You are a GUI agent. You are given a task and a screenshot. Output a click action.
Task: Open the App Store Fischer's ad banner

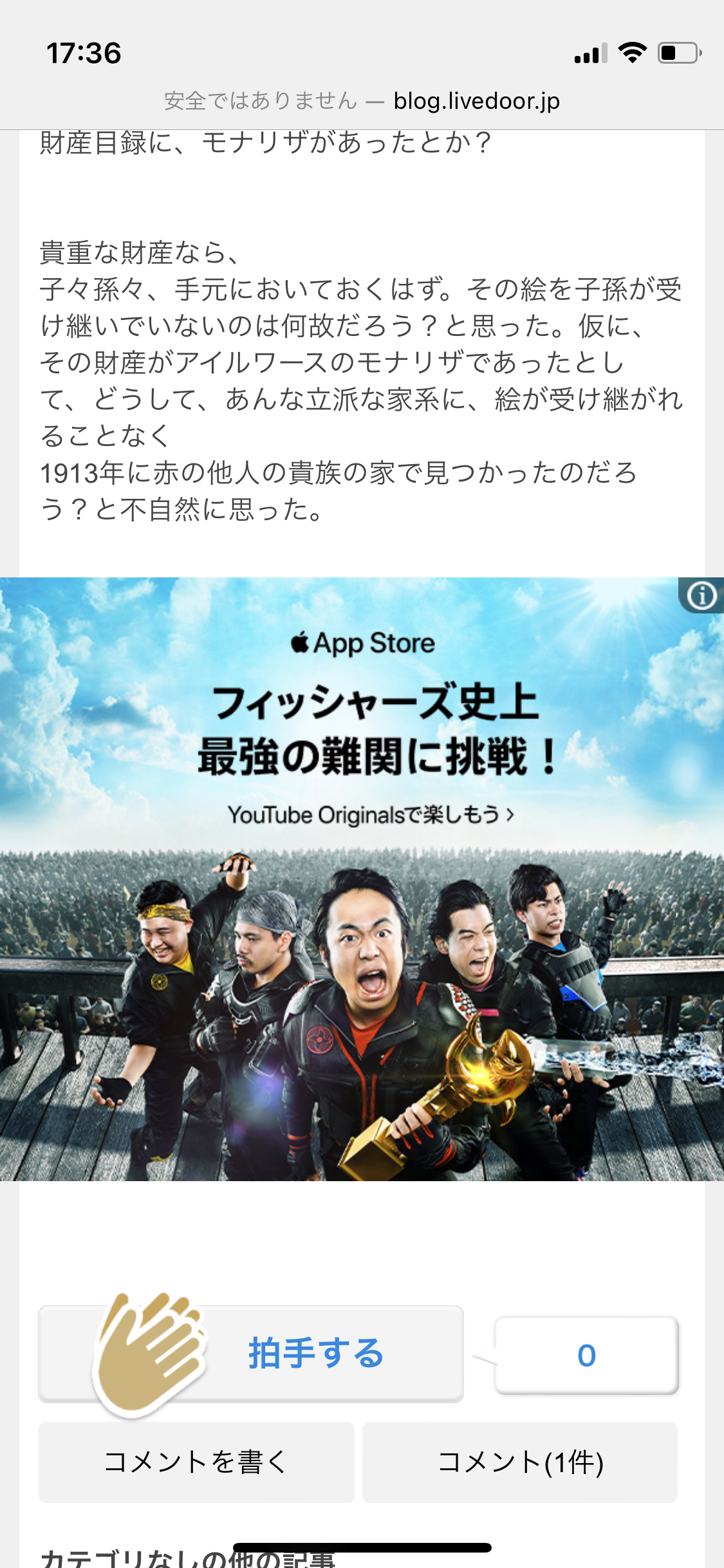[x=362, y=901]
